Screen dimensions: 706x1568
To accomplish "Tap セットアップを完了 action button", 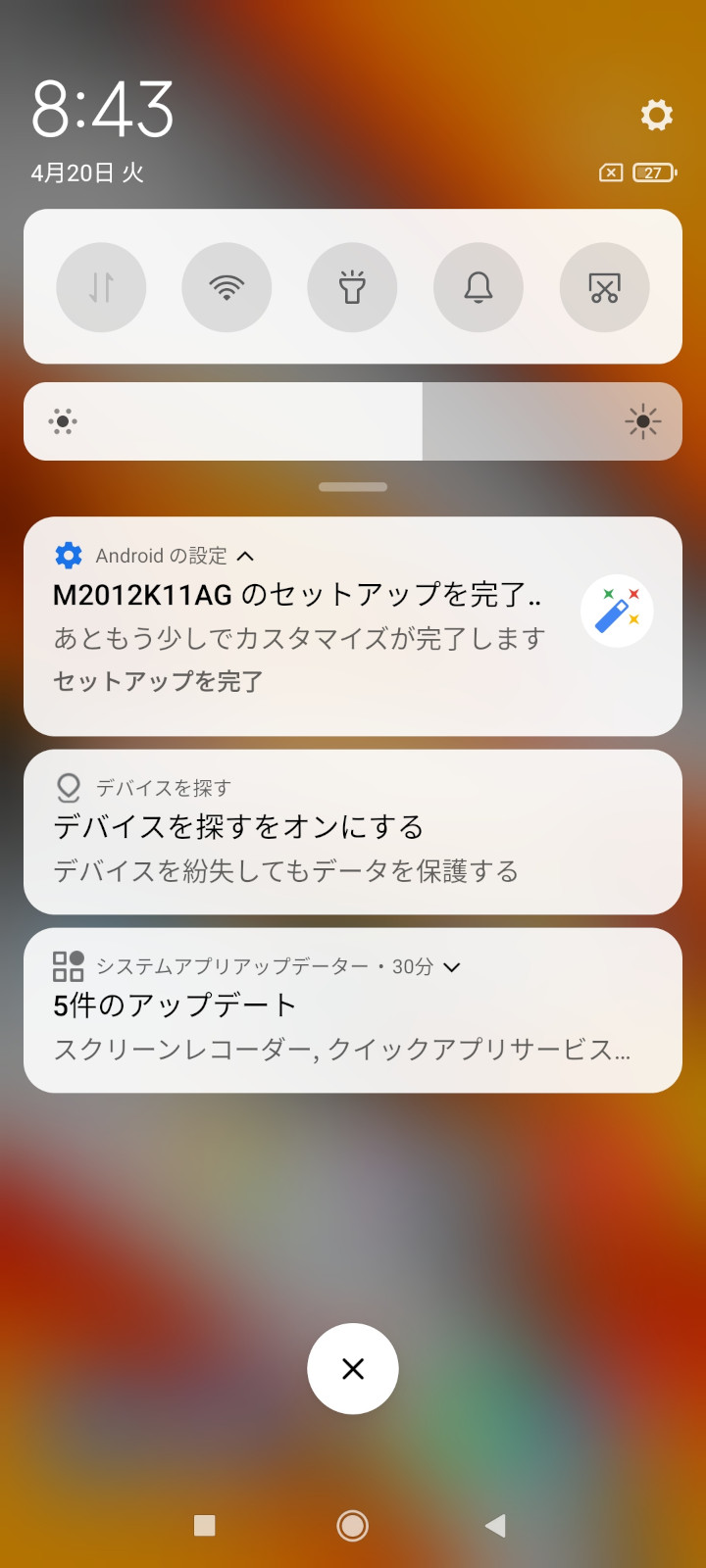I will coord(158,681).
